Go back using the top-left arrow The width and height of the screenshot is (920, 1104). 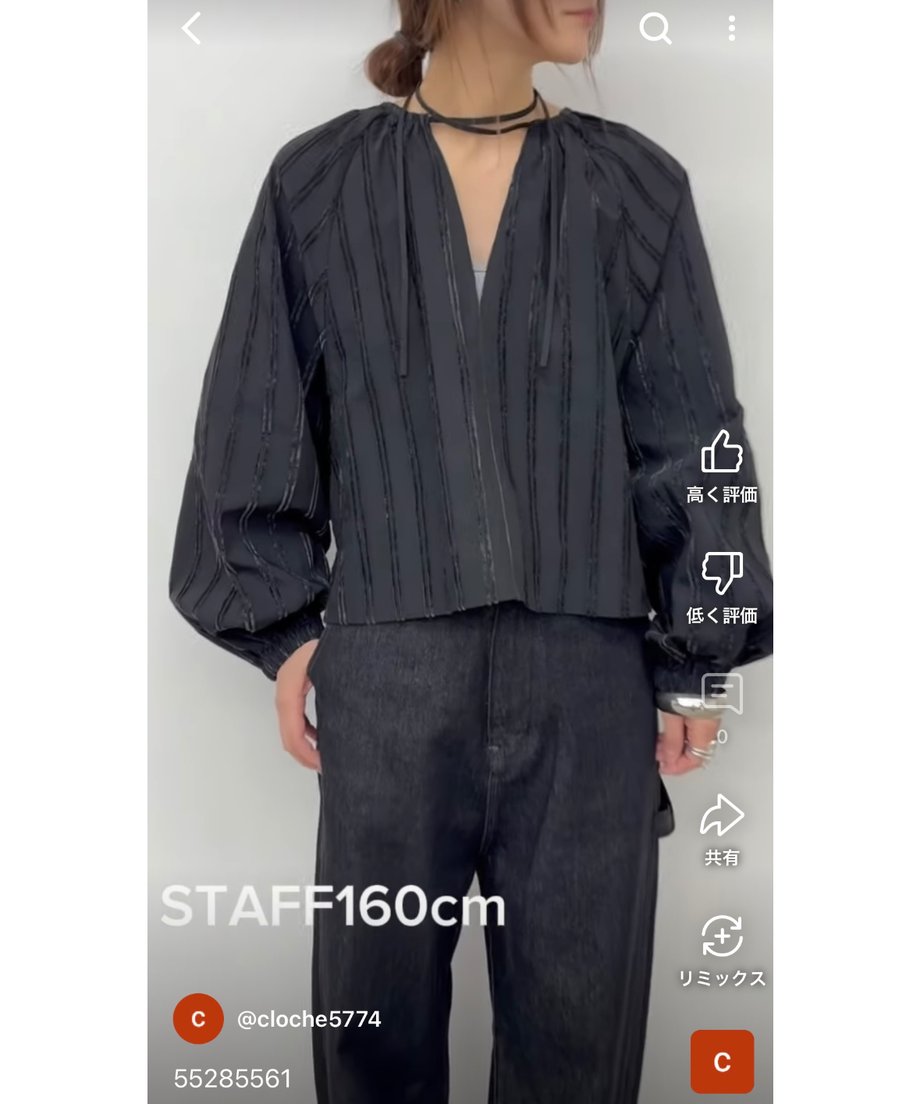coord(192,28)
